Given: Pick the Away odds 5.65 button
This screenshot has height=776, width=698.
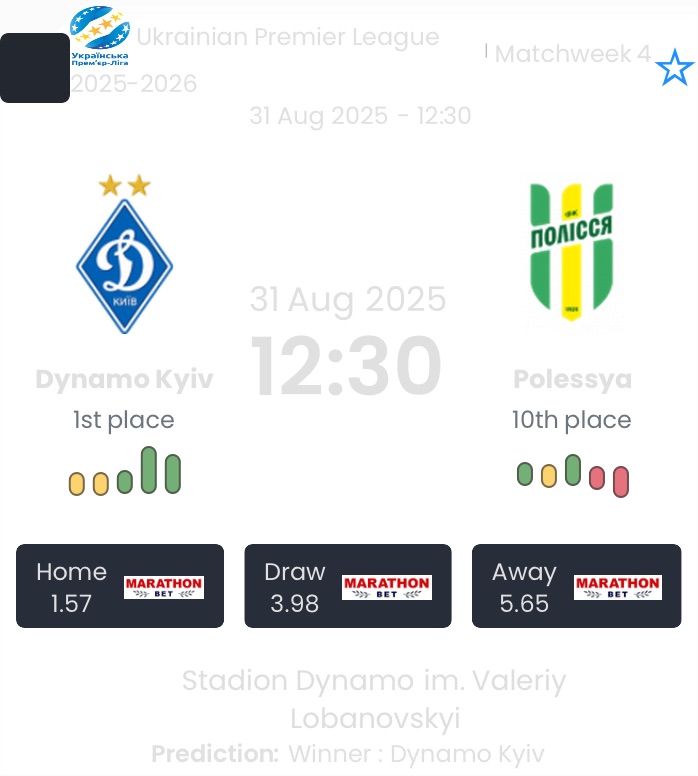Looking at the screenshot, I should (x=576, y=586).
